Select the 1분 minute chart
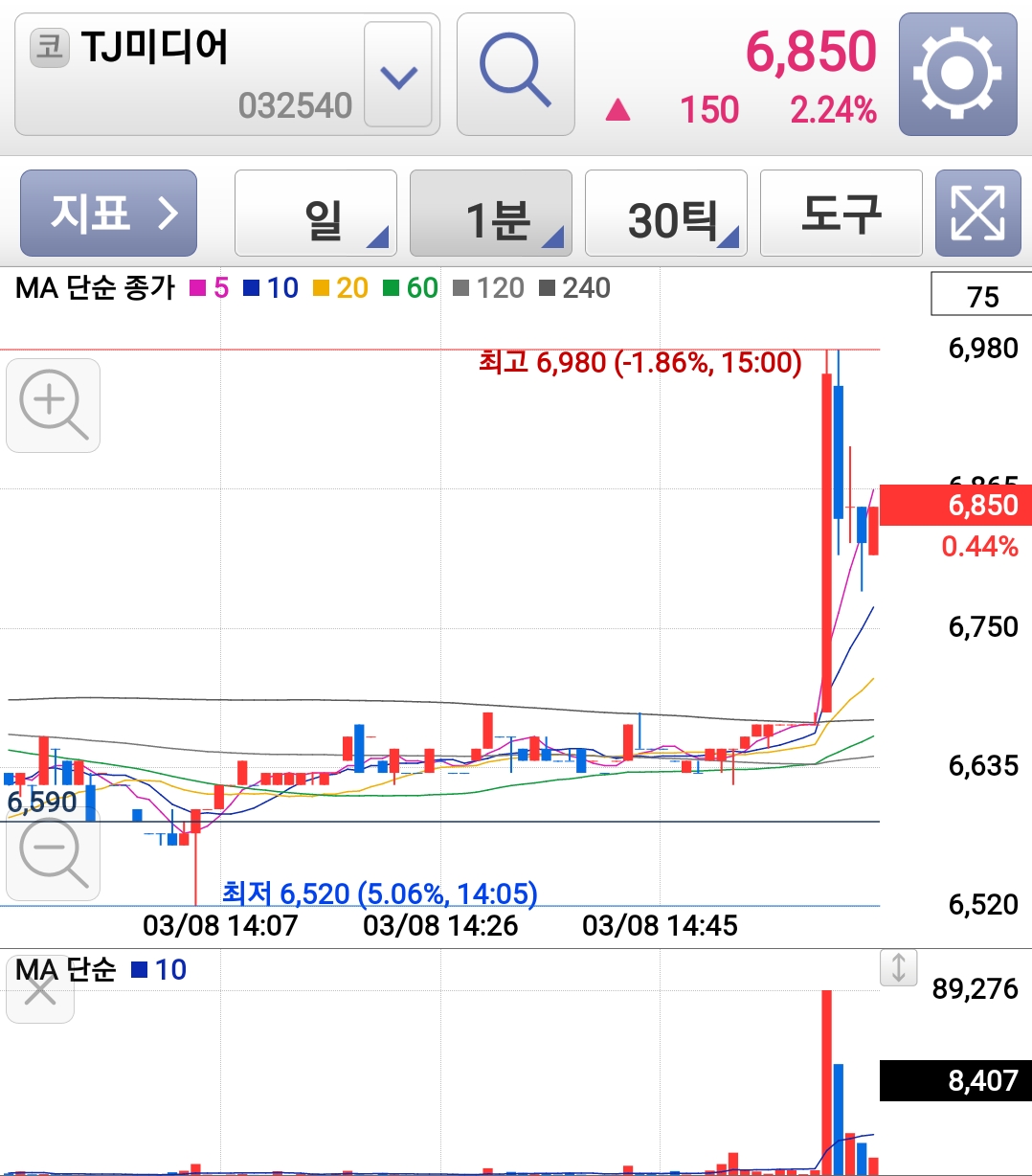 click(490, 214)
